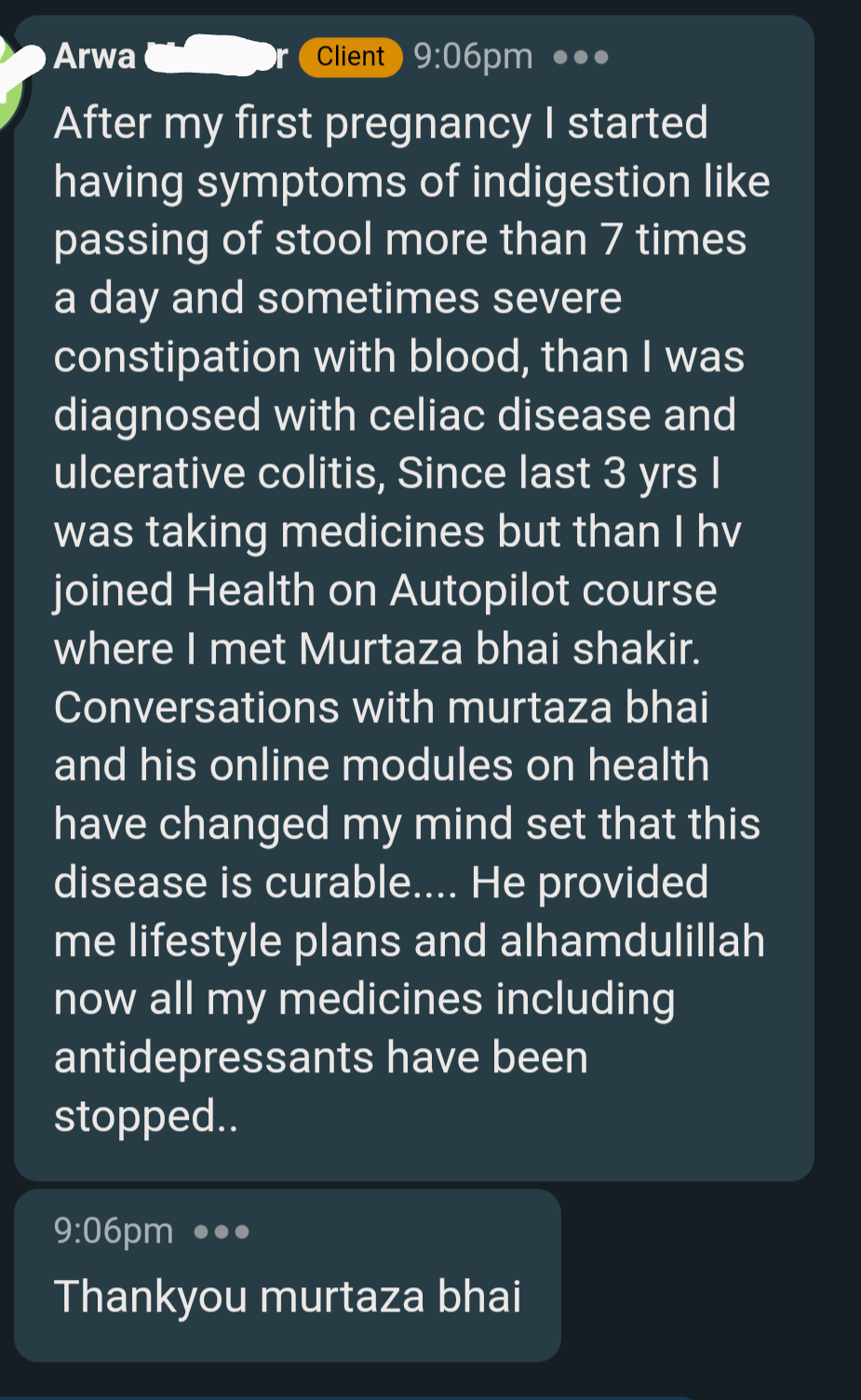Open options for the Thankyou murtaza bhai message
The height and width of the screenshot is (1400, 861).
click(x=222, y=1232)
